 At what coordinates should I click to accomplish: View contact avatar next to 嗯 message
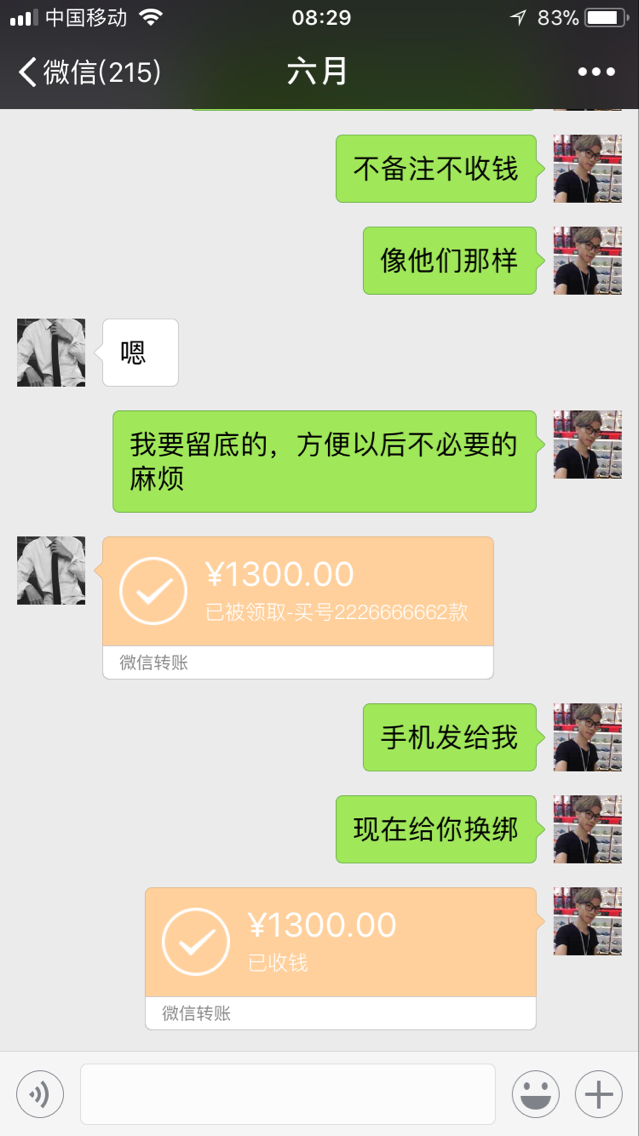tap(51, 352)
